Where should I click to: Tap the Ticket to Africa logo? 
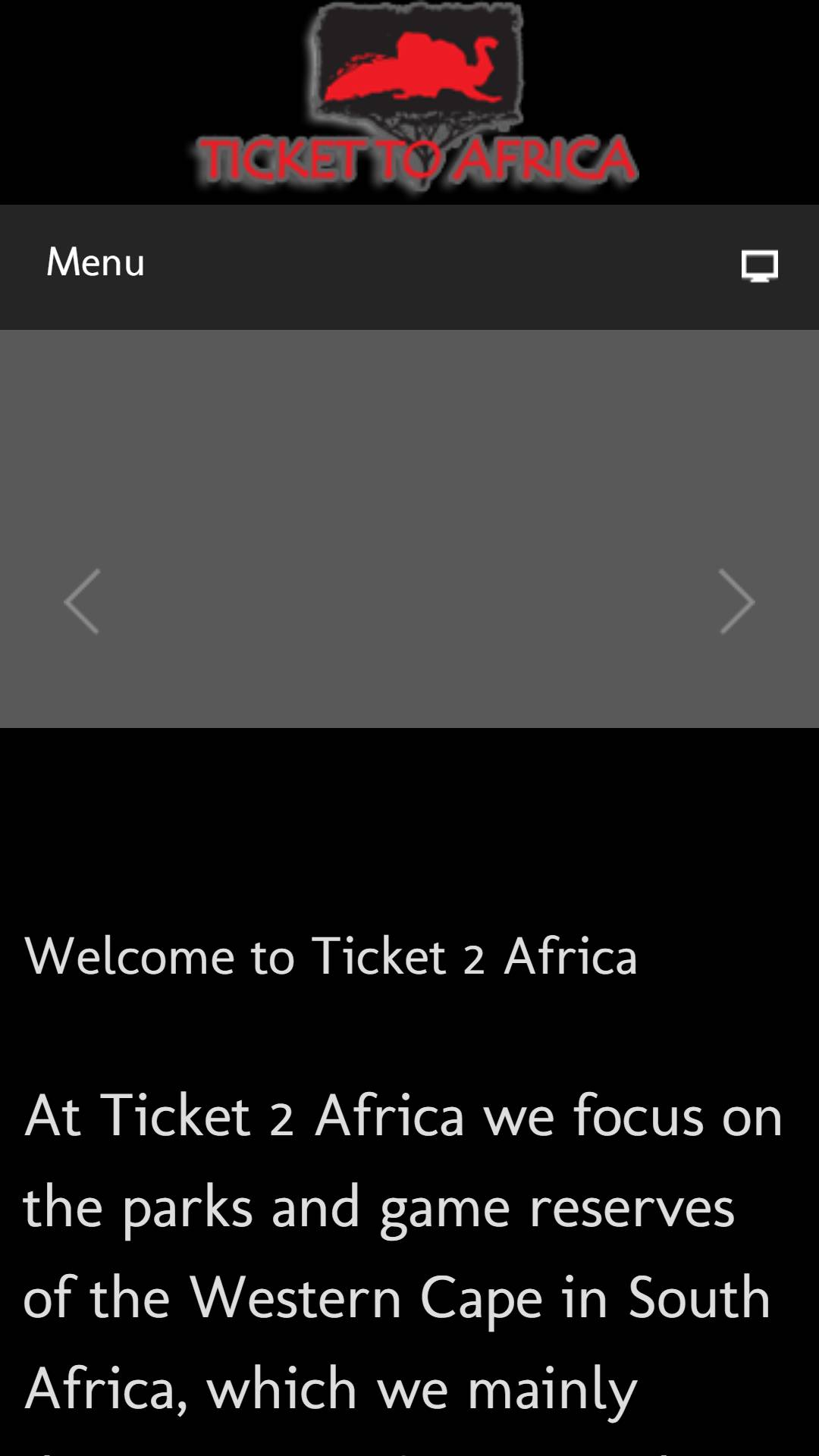point(416,96)
